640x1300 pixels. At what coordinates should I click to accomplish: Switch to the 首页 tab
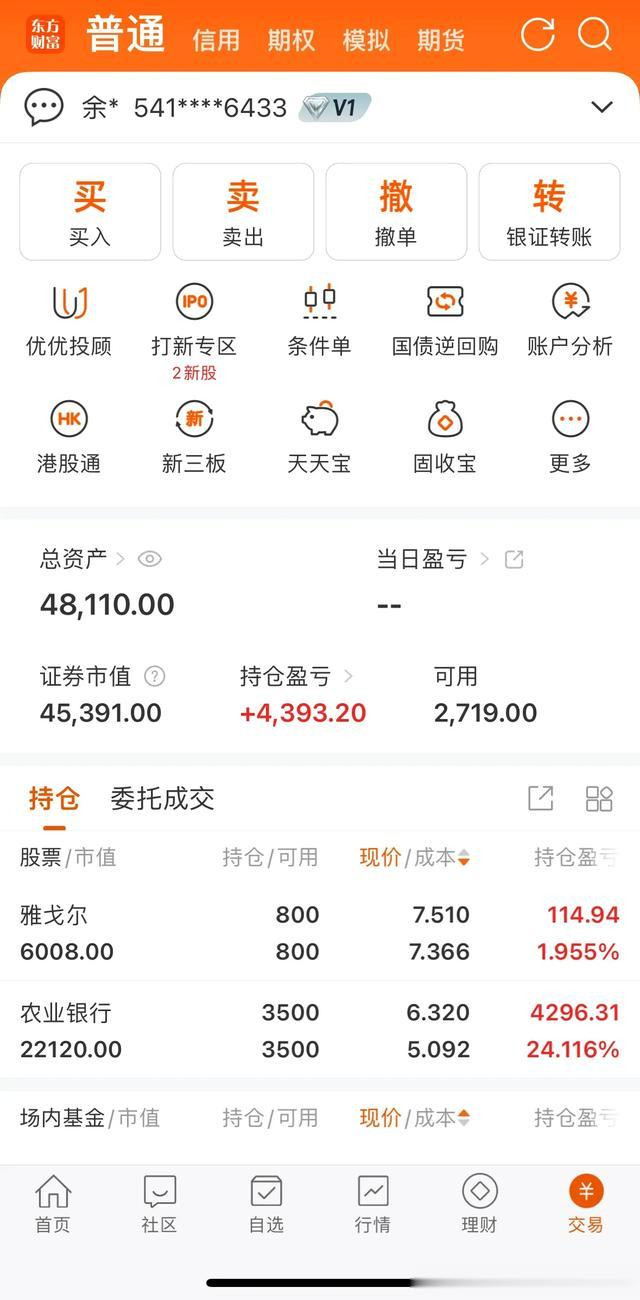click(53, 1204)
